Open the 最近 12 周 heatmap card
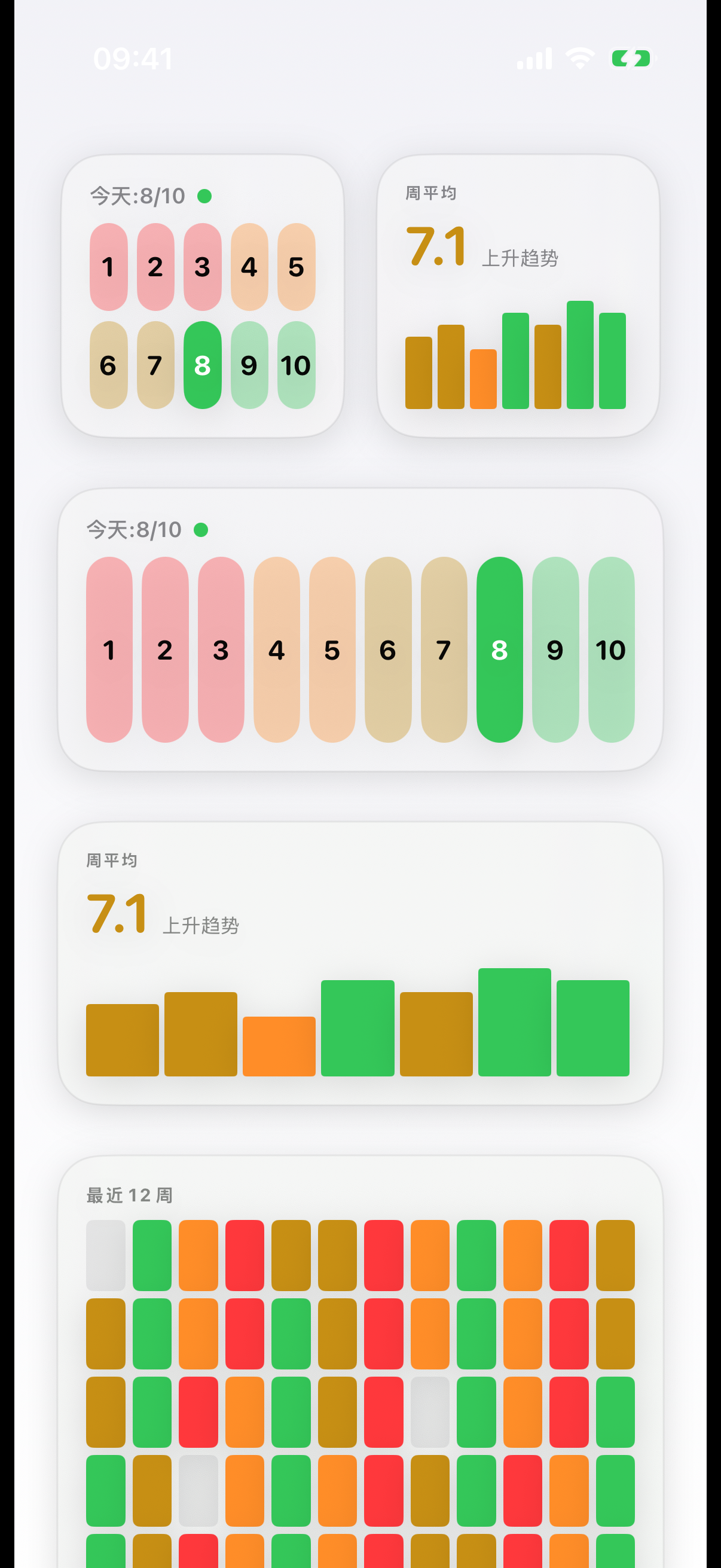The height and width of the screenshot is (1568, 721). tap(360, 1362)
